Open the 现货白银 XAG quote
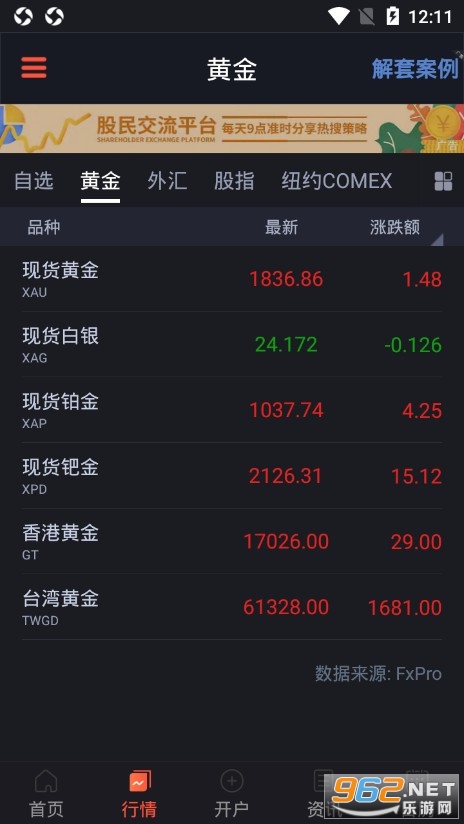This screenshot has width=464, height=824. click(x=232, y=344)
